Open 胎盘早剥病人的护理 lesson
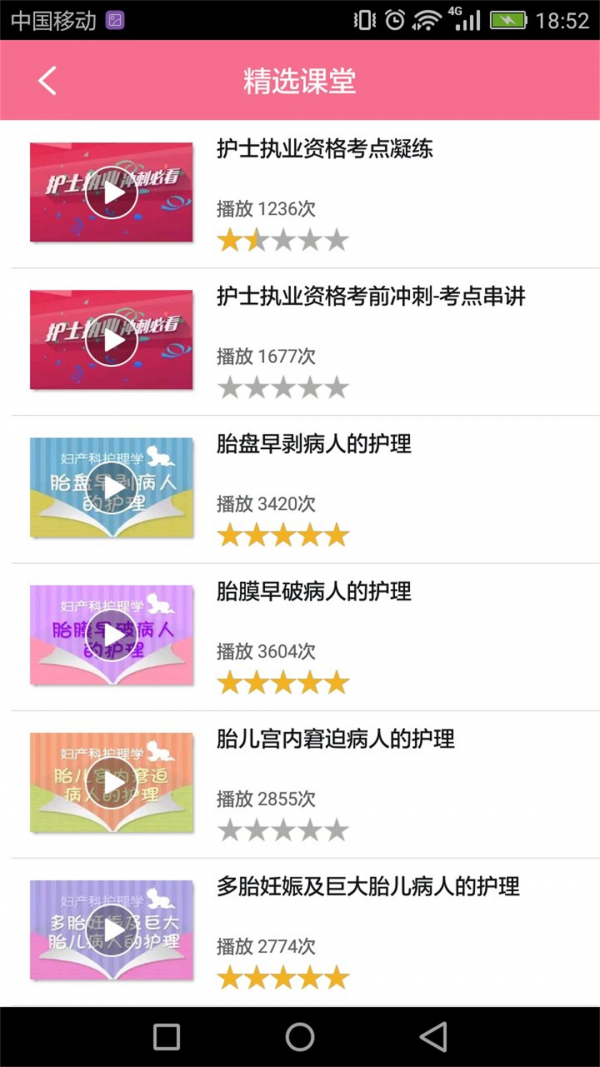The image size is (600, 1067). click(x=314, y=445)
